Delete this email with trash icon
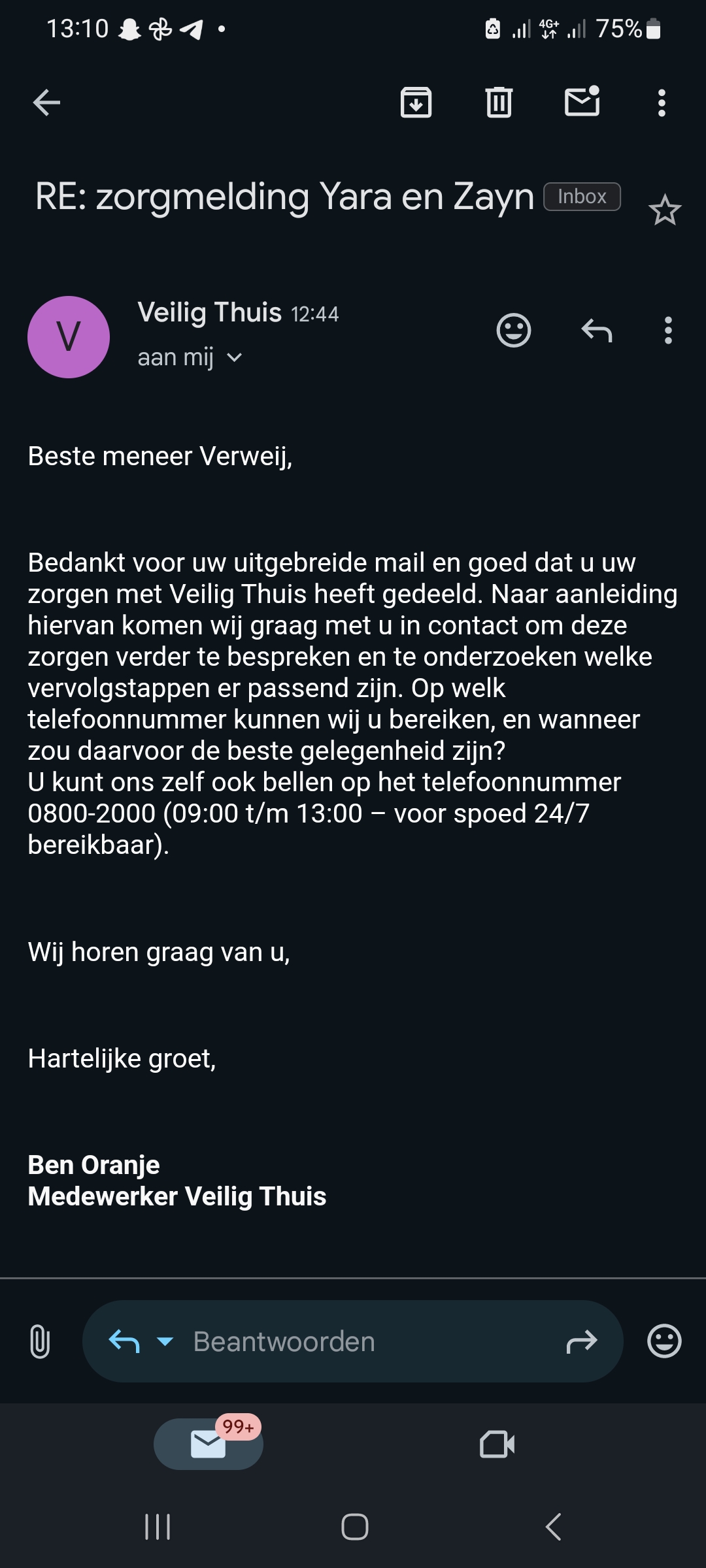The height and width of the screenshot is (1568, 706). [x=499, y=103]
